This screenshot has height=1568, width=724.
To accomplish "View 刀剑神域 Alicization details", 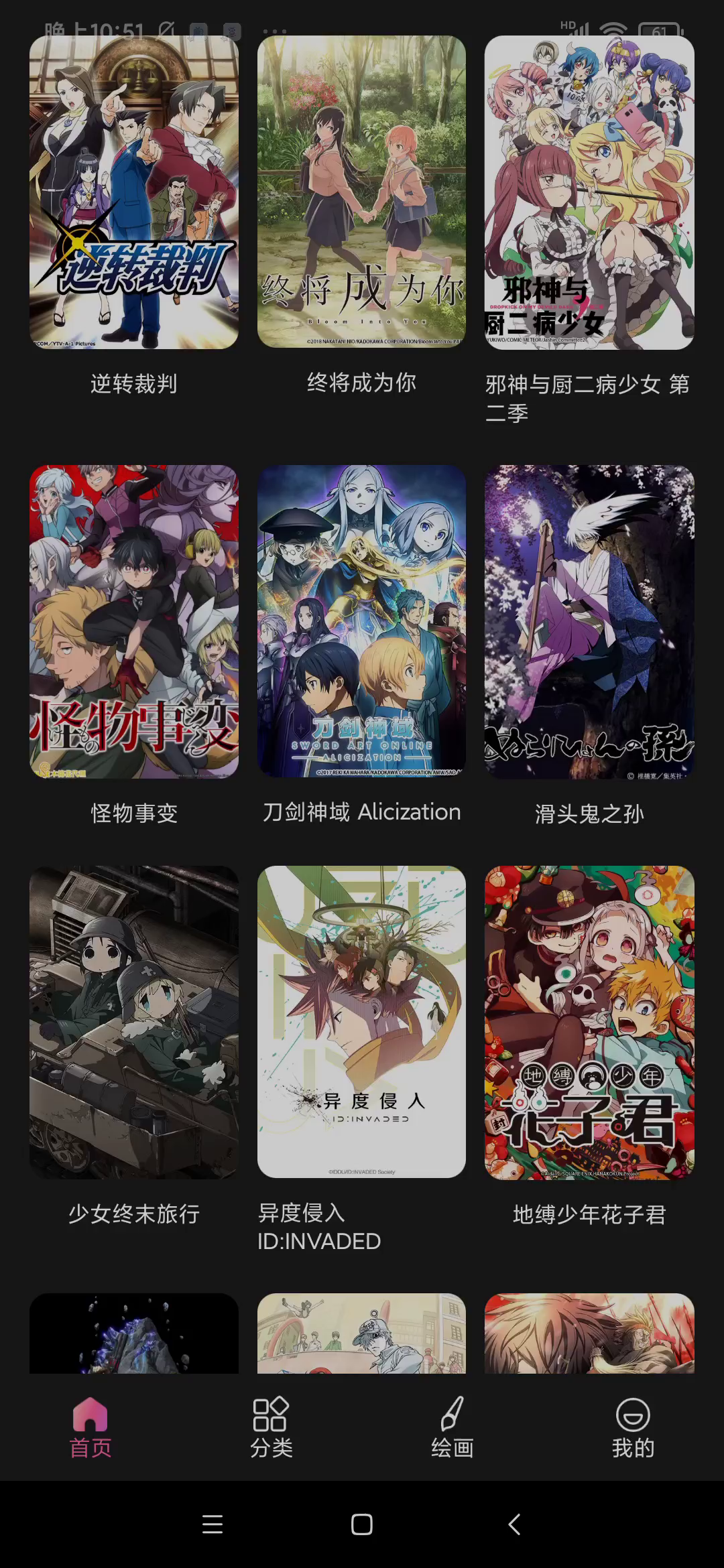I will pyautogui.click(x=361, y=620).
